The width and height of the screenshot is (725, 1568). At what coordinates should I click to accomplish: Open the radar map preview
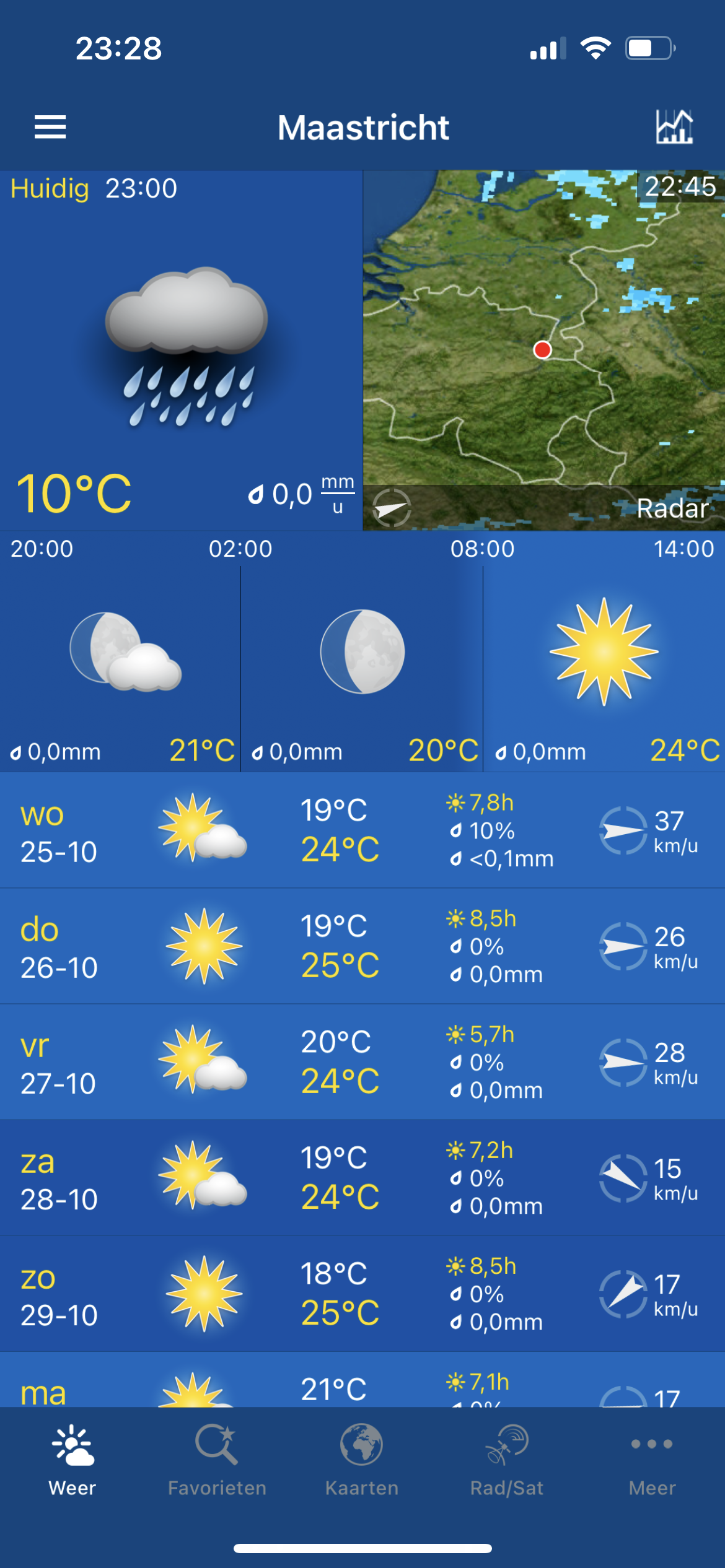[x=543, y=350]
